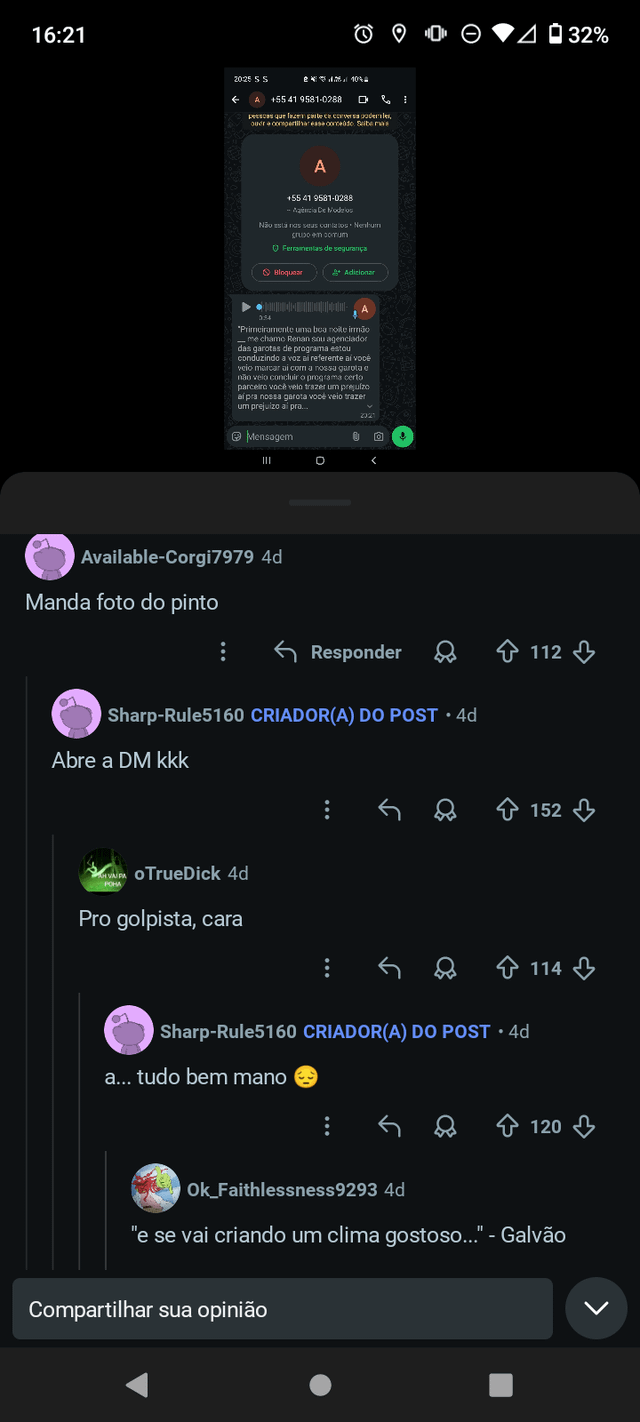Upvote Available-Corgi7979's comment
The image size is (640, 1422).
pyautogui.click(x=507, y=652)
